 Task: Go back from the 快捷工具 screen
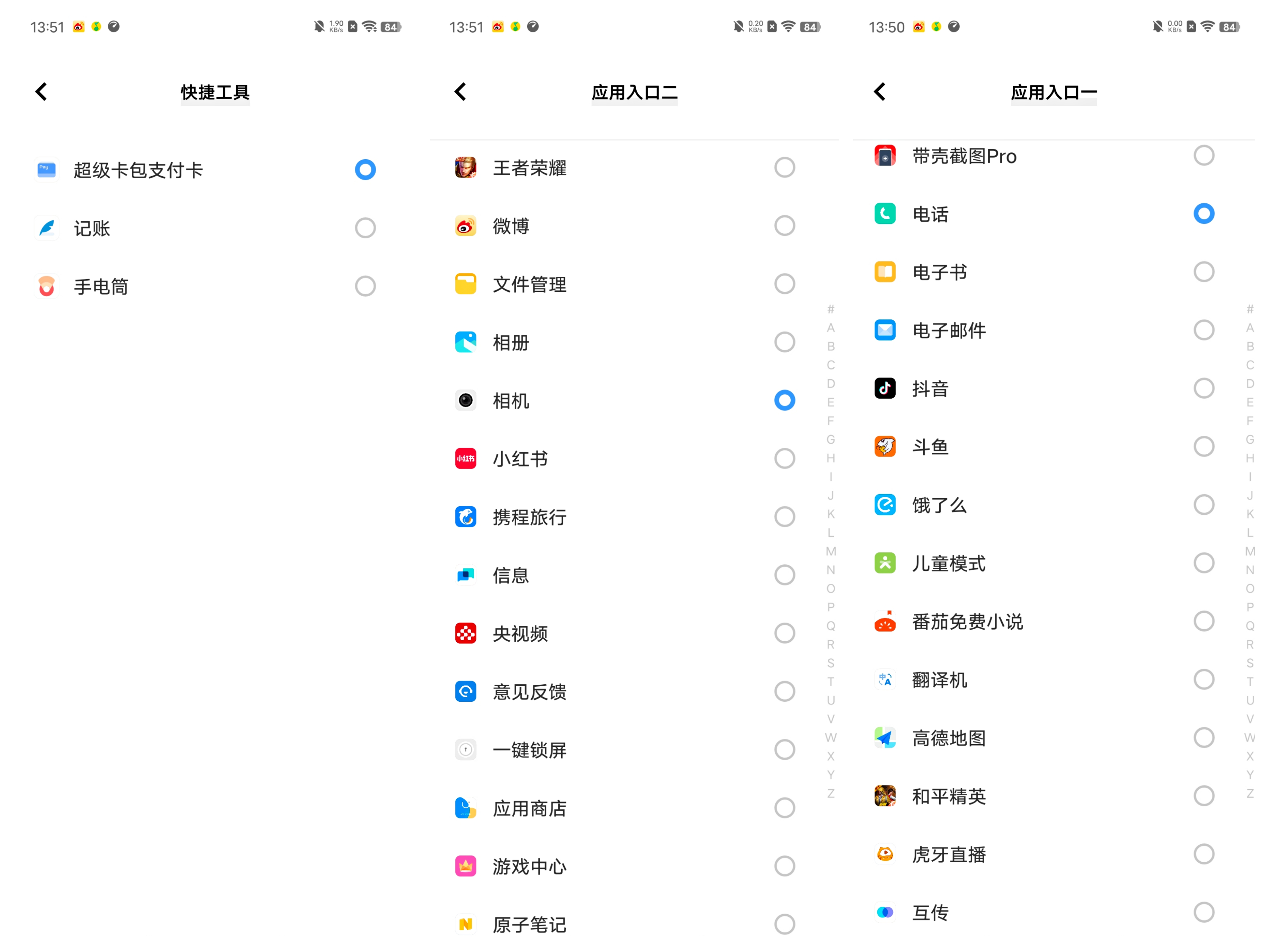pyautogui.click(x=41, y=92)
